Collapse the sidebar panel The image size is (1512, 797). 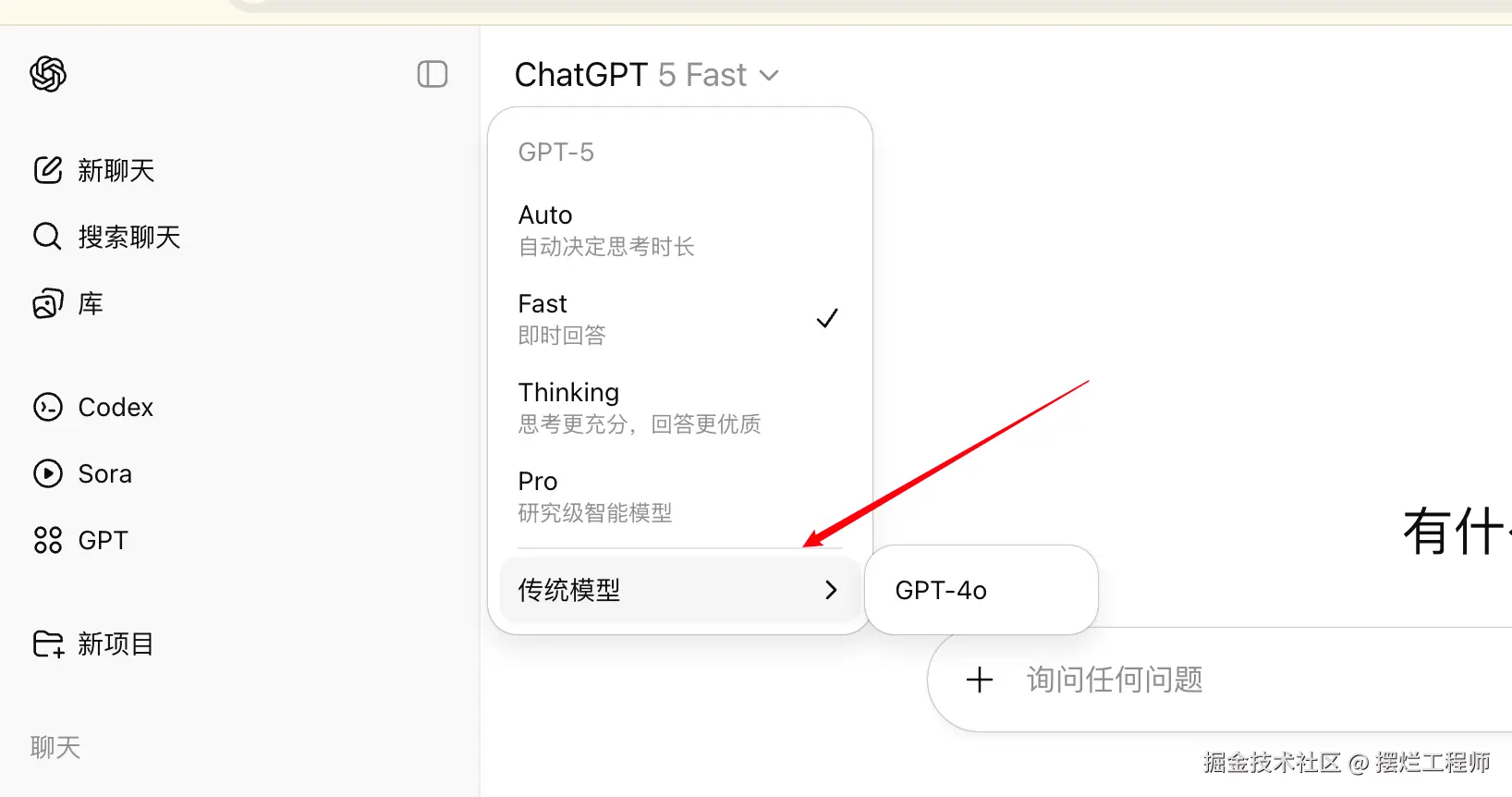point(432,74)
